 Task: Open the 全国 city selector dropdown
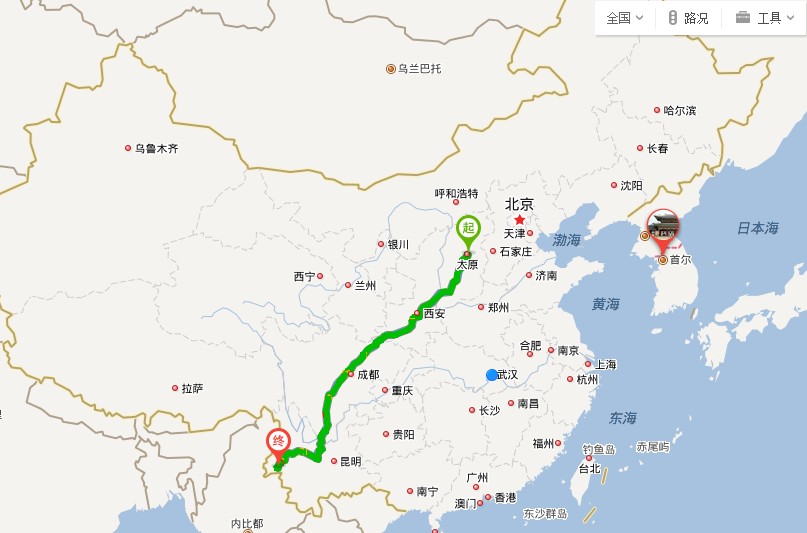[x=625, y=18]
